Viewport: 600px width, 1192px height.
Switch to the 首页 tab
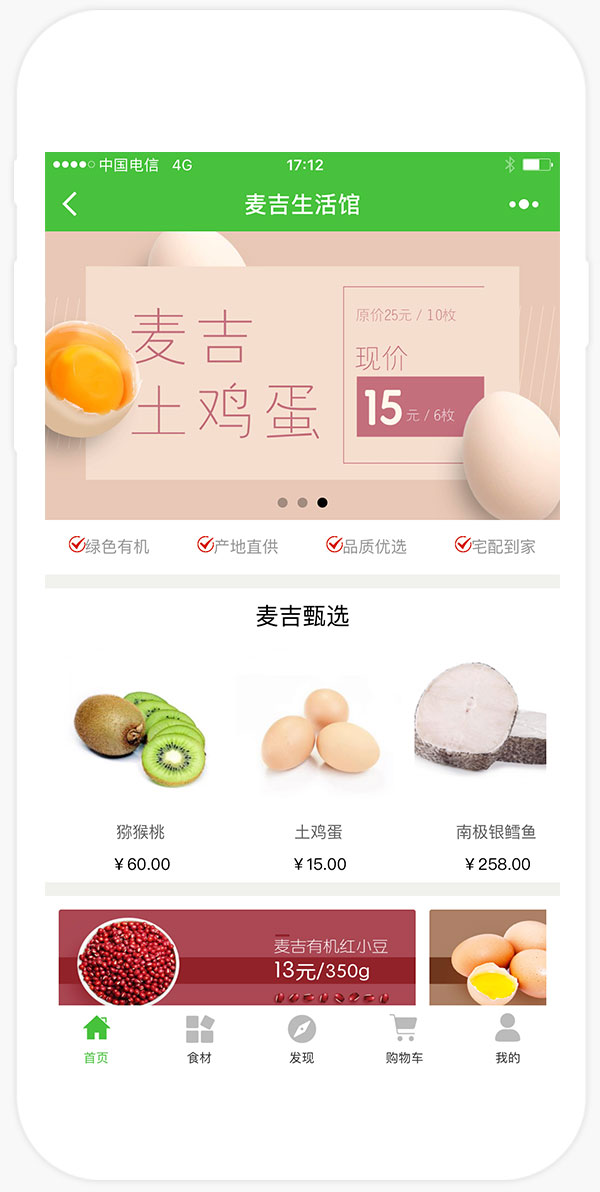coord(96,1039)
